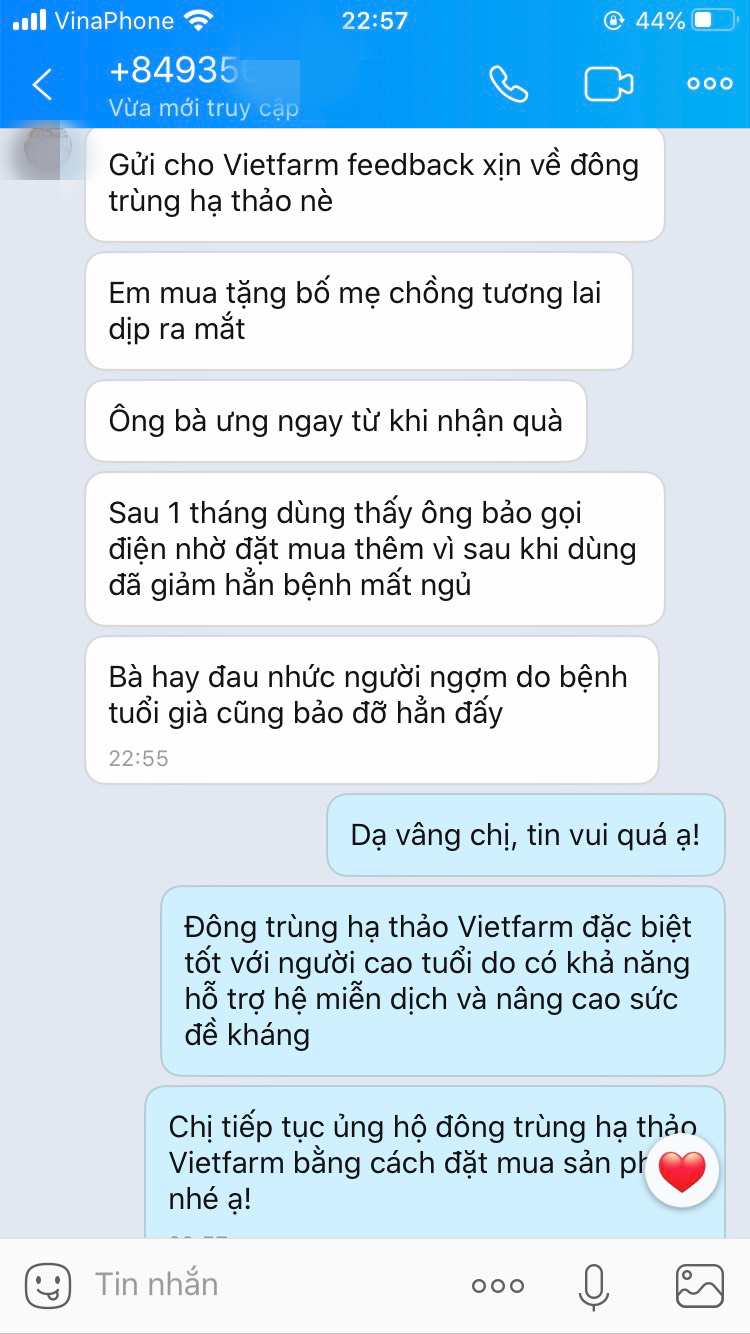The image size is (750, 1334).
Task: Record a voice message with the microphone
Action: pos(593,1286)
